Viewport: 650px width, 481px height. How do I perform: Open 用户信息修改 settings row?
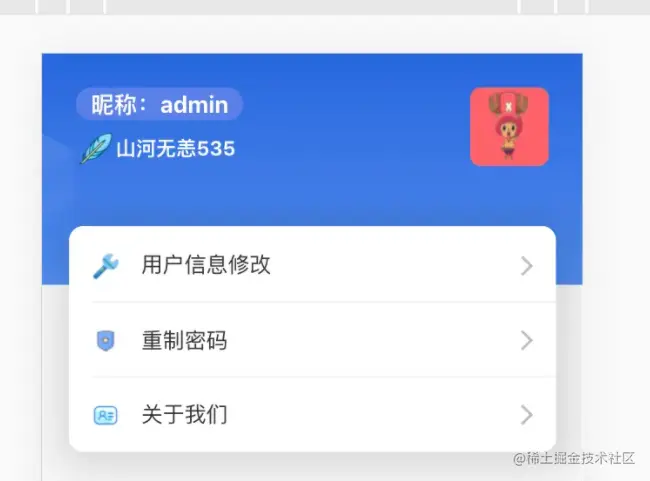pyautogui.click(x=312, y=265)
